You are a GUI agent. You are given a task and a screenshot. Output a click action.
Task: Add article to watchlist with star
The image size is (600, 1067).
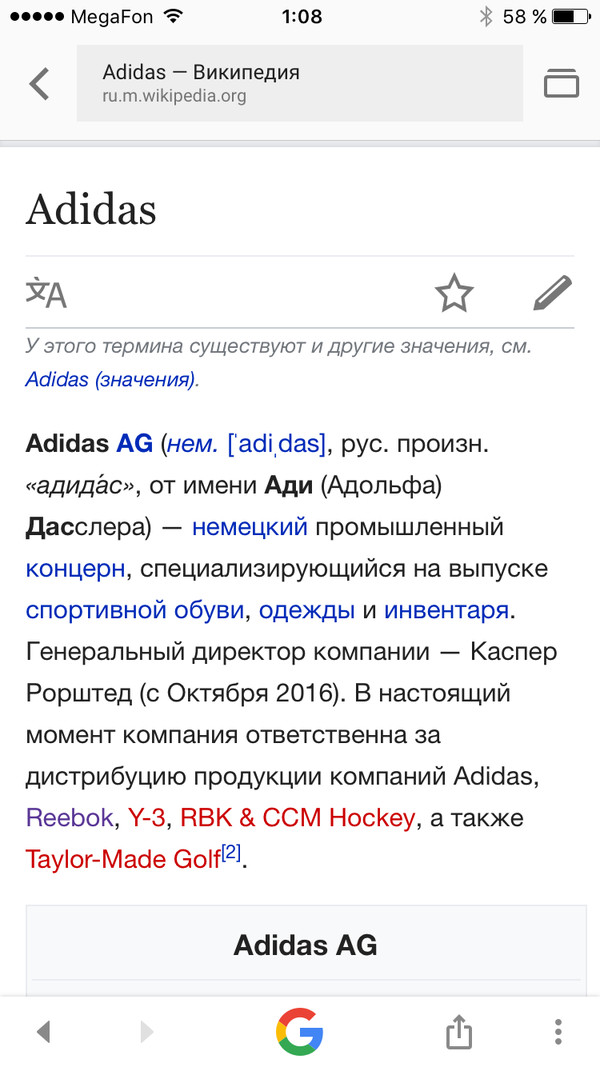[x=454, y=293]
